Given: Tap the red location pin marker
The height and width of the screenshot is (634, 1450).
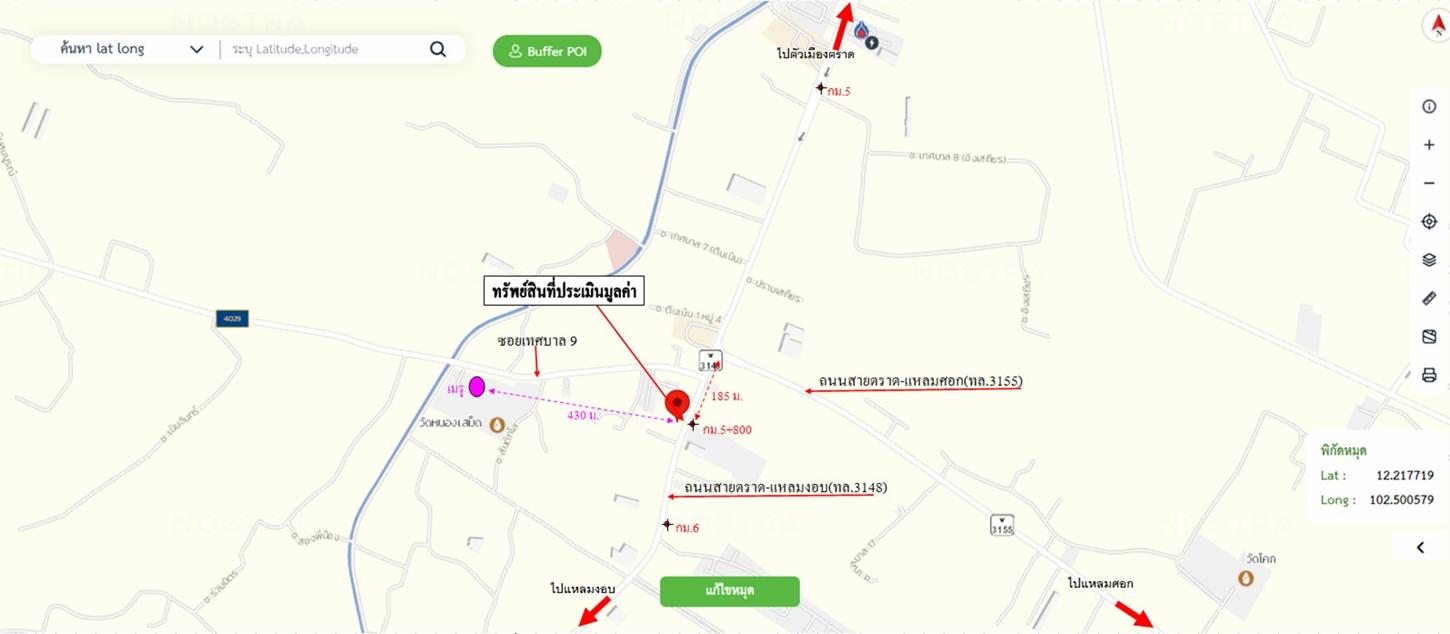Looking at the screenshot, I should (x=678, y=406).
